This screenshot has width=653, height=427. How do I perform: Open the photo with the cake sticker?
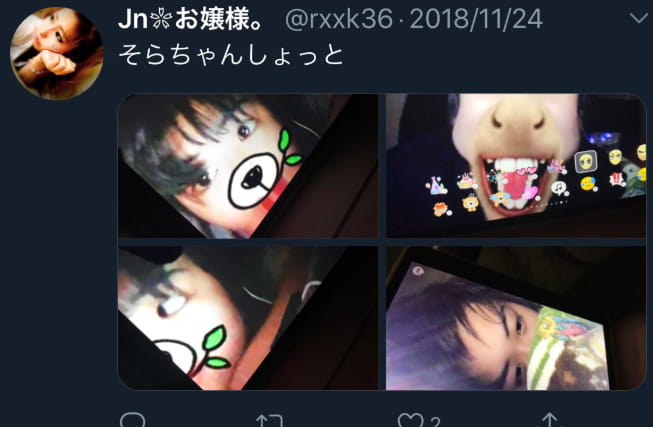tap(516, 318)
